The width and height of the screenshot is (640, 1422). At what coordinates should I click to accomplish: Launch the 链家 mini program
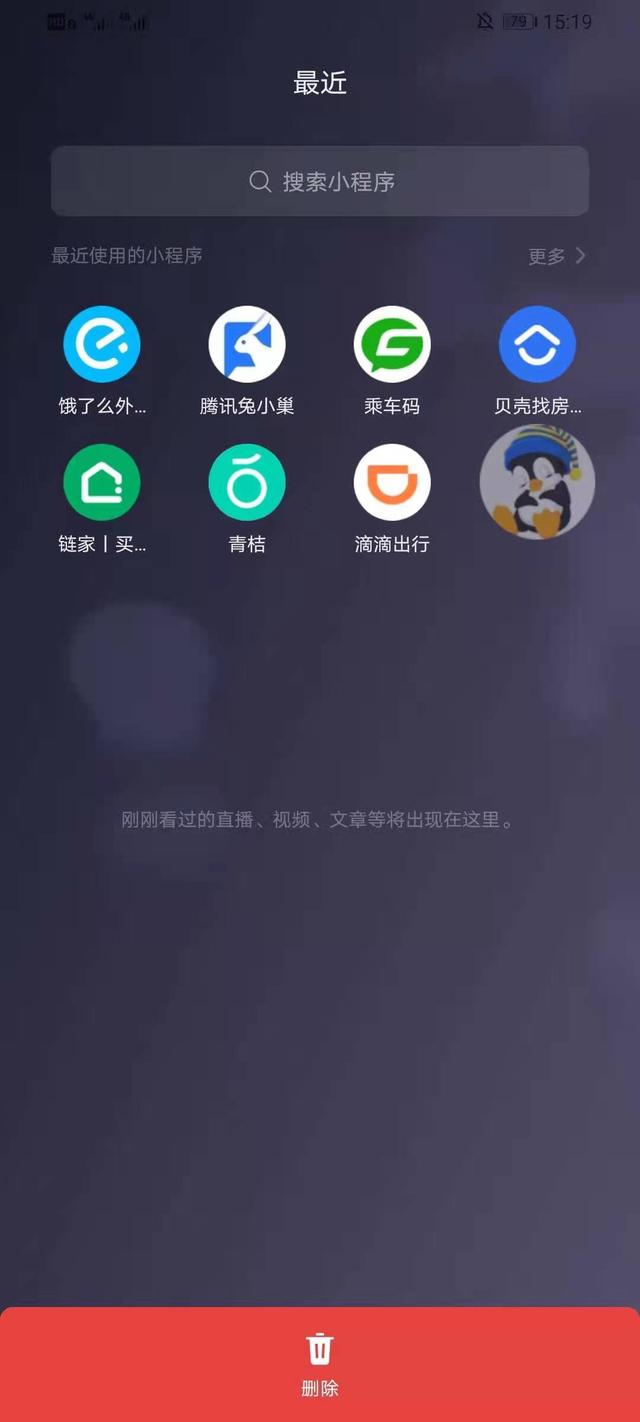[102, 483]
